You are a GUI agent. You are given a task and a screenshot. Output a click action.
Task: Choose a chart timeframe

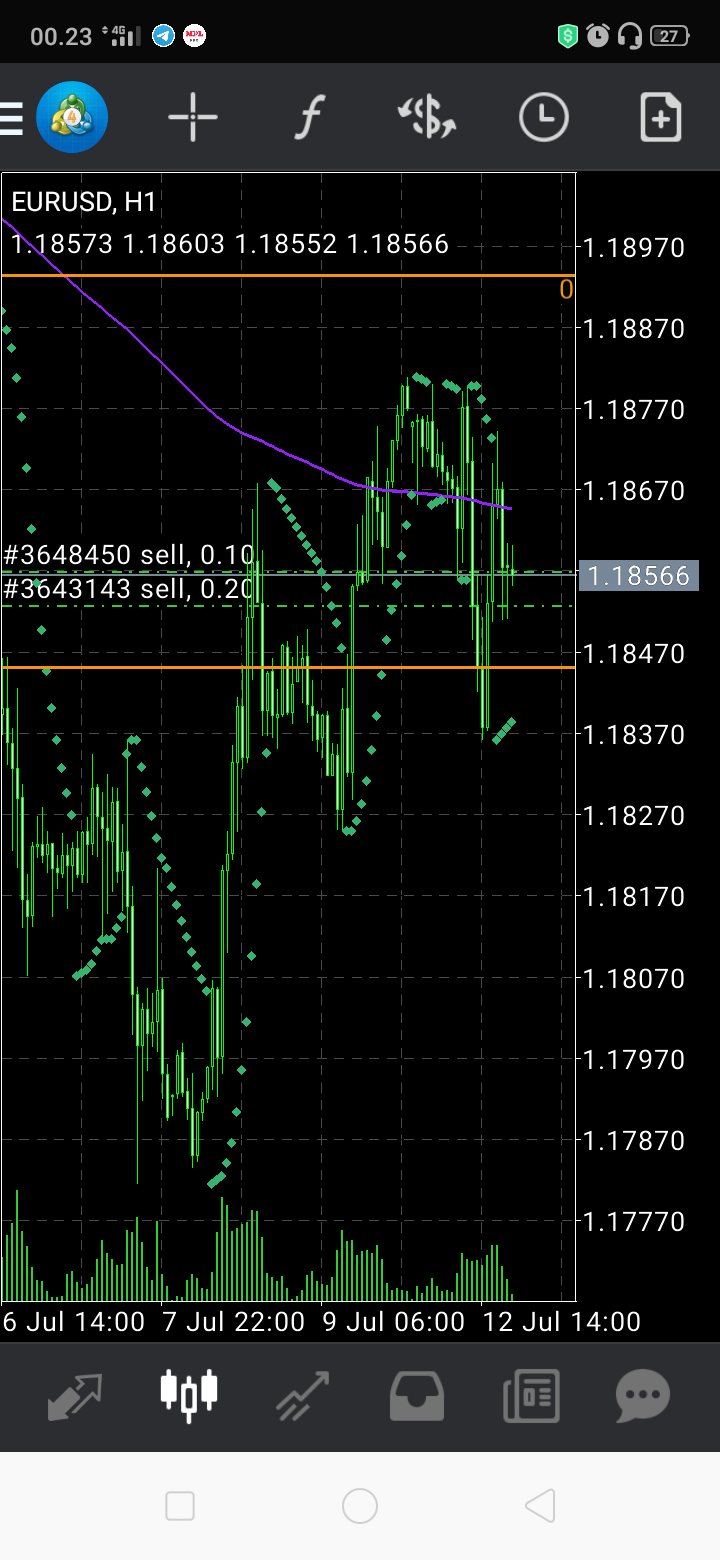click(x=544, y=118)
